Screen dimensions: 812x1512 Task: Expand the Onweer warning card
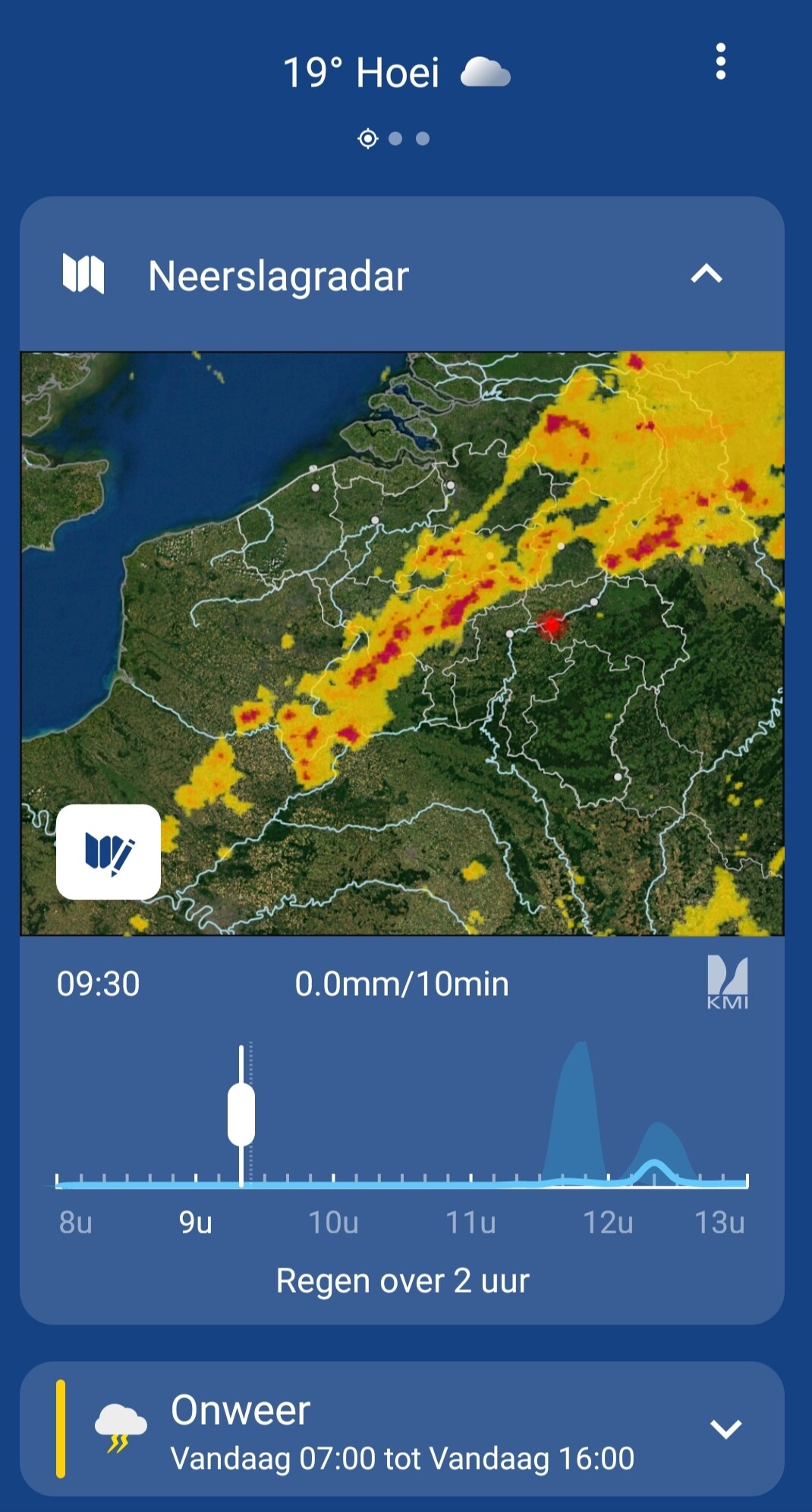(x=725, y=1429)
